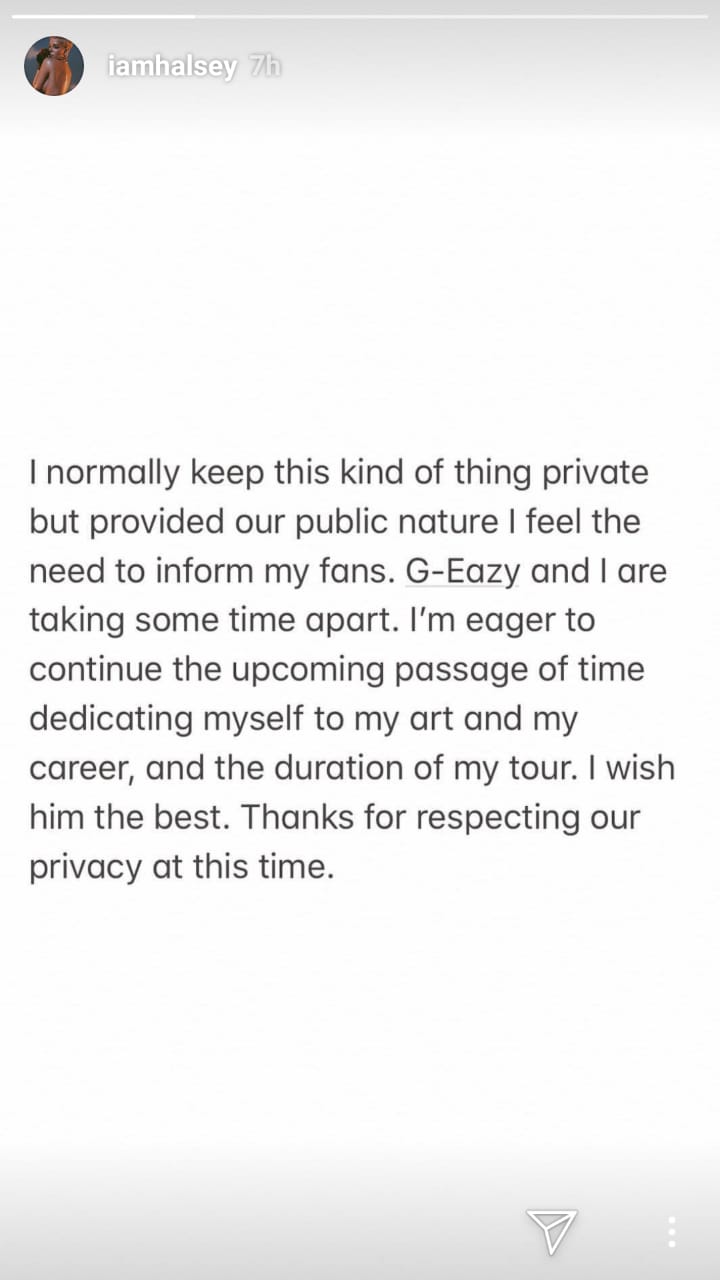Open iamhalsey's profile picture

tap(53, 66)
